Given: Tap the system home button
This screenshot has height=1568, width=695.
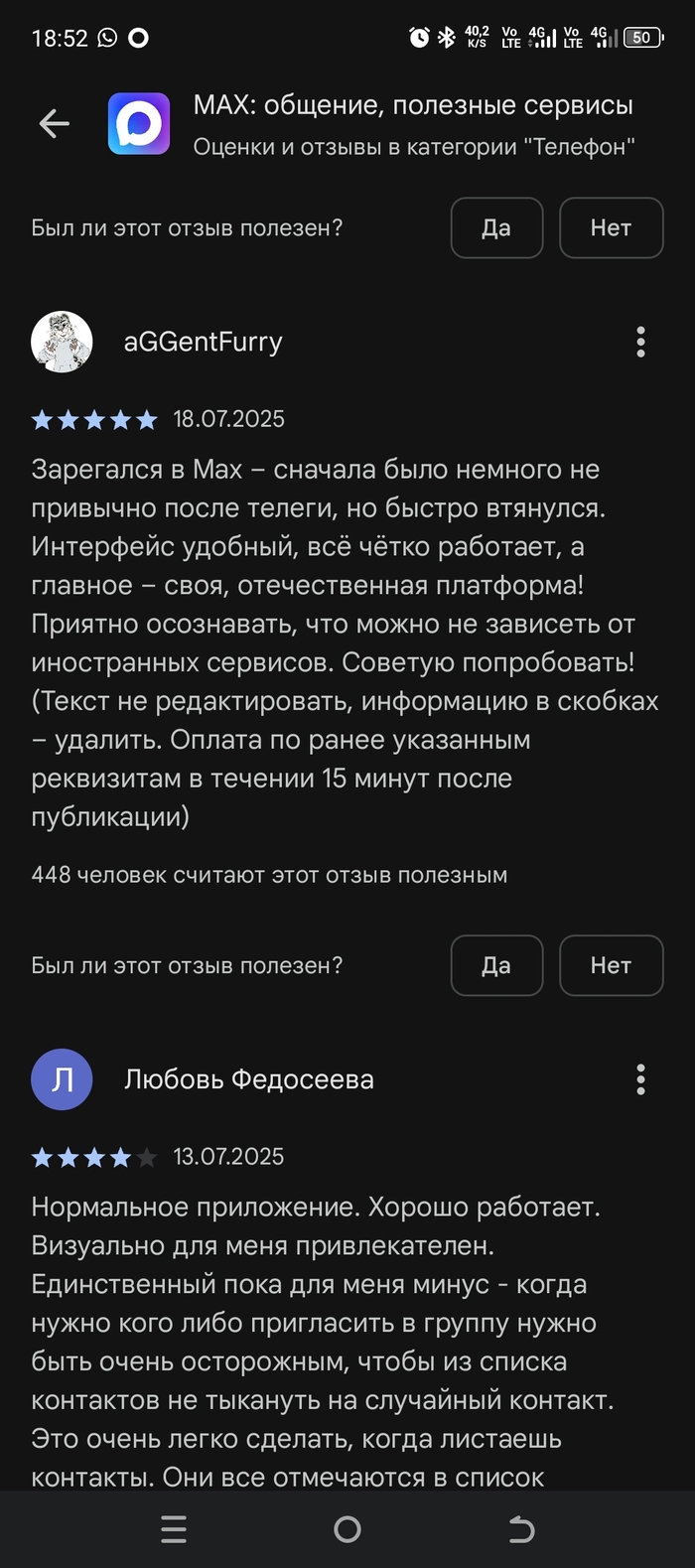Looking at the screenshot, I should (x=347, y=1529).
